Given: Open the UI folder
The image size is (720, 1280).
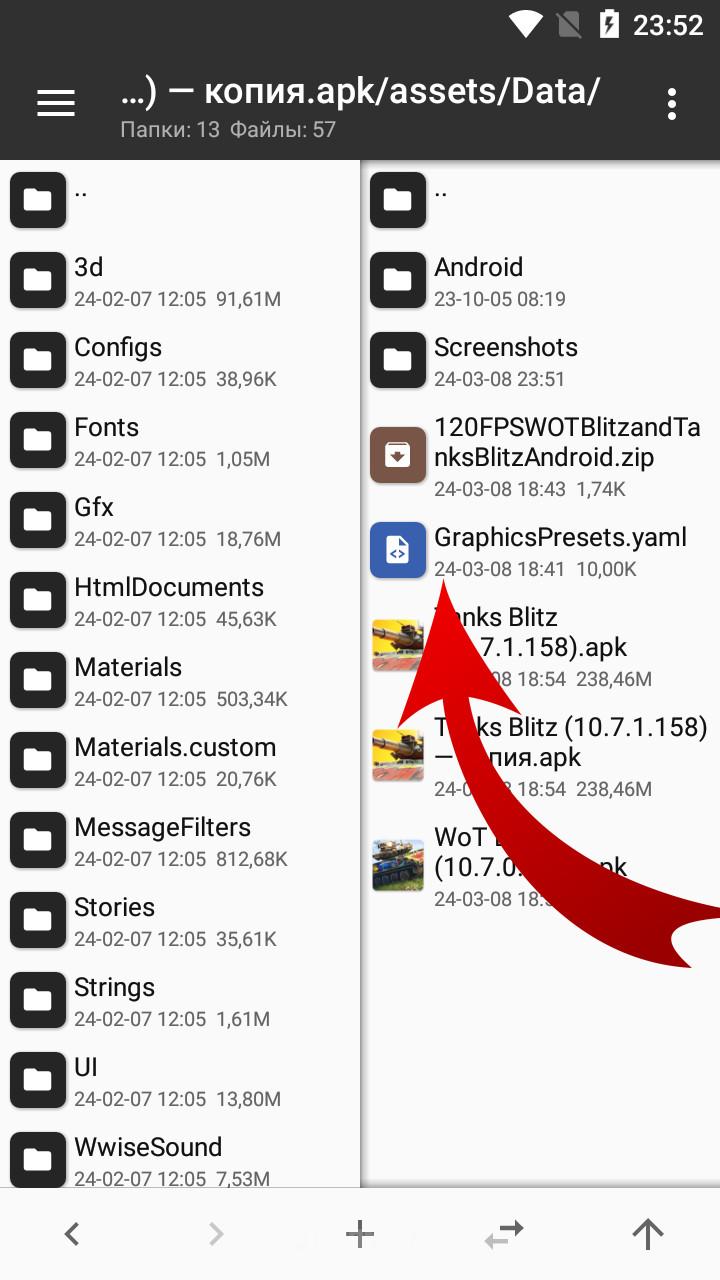Looking at the screenshot, I should pos(180,1080).
